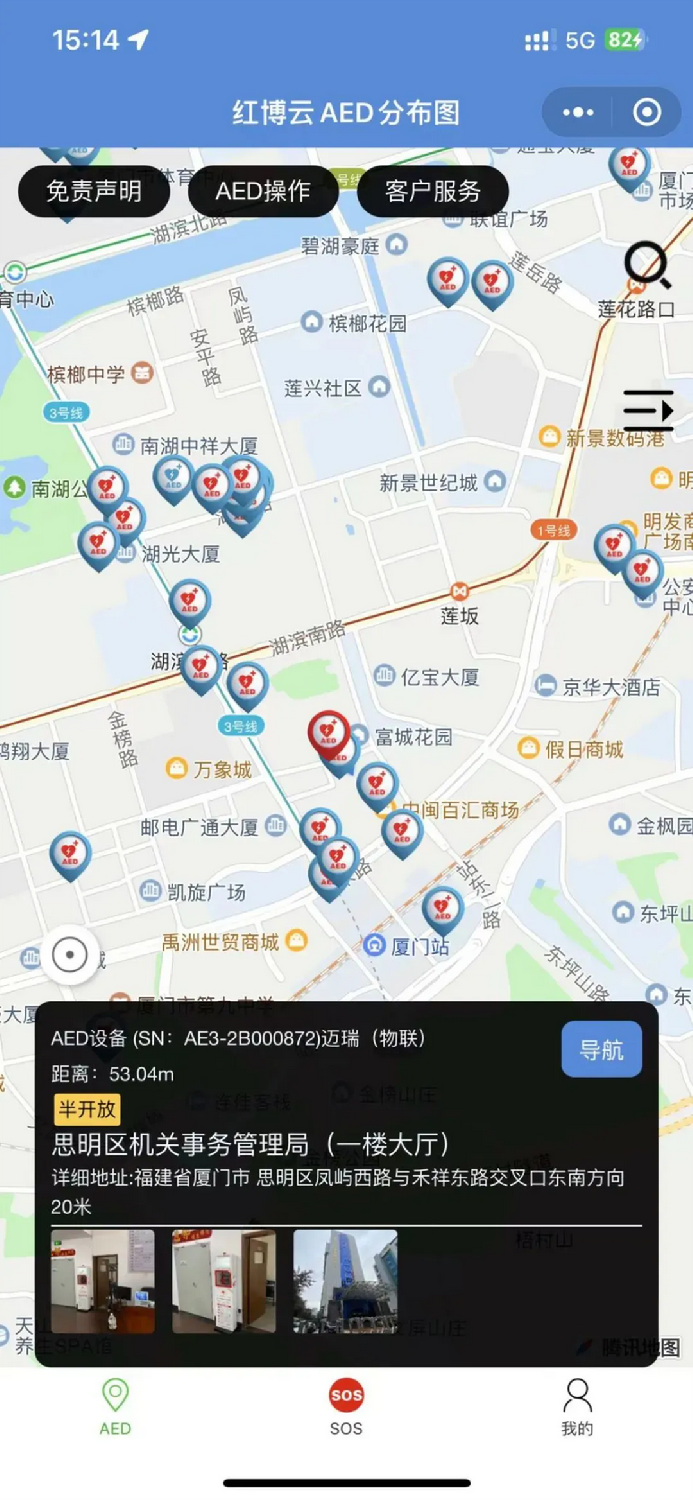Screen dimensions: 693x1500
Task: Open the list menu icon on the map
Action: pyautogui.click(x=648, y=410)
